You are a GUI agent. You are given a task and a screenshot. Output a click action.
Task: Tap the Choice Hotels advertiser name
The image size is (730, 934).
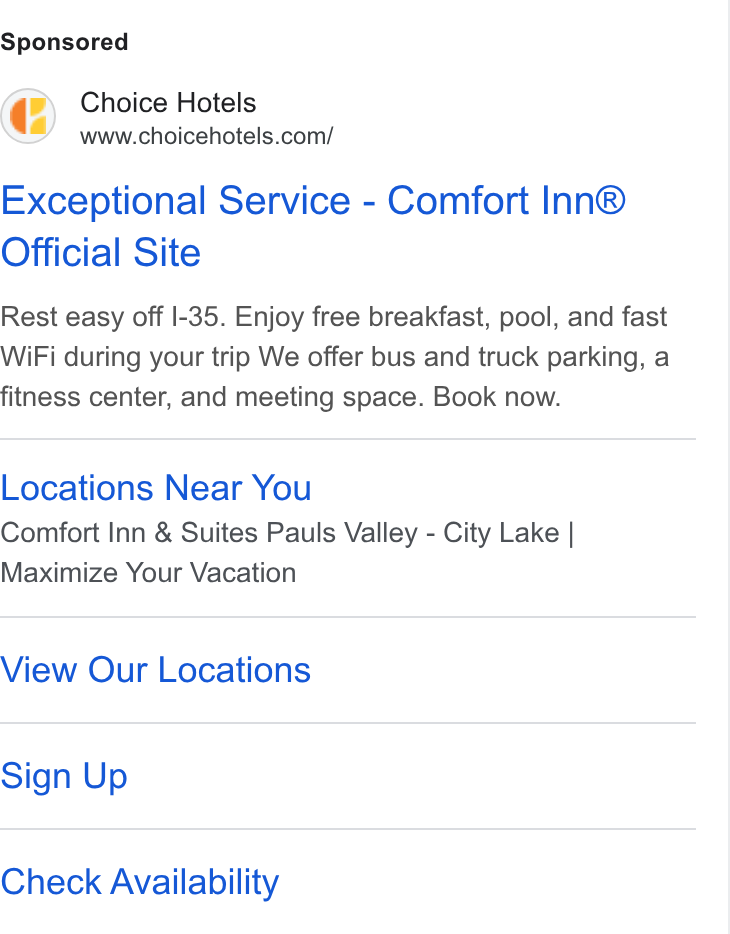coord(168,102)
